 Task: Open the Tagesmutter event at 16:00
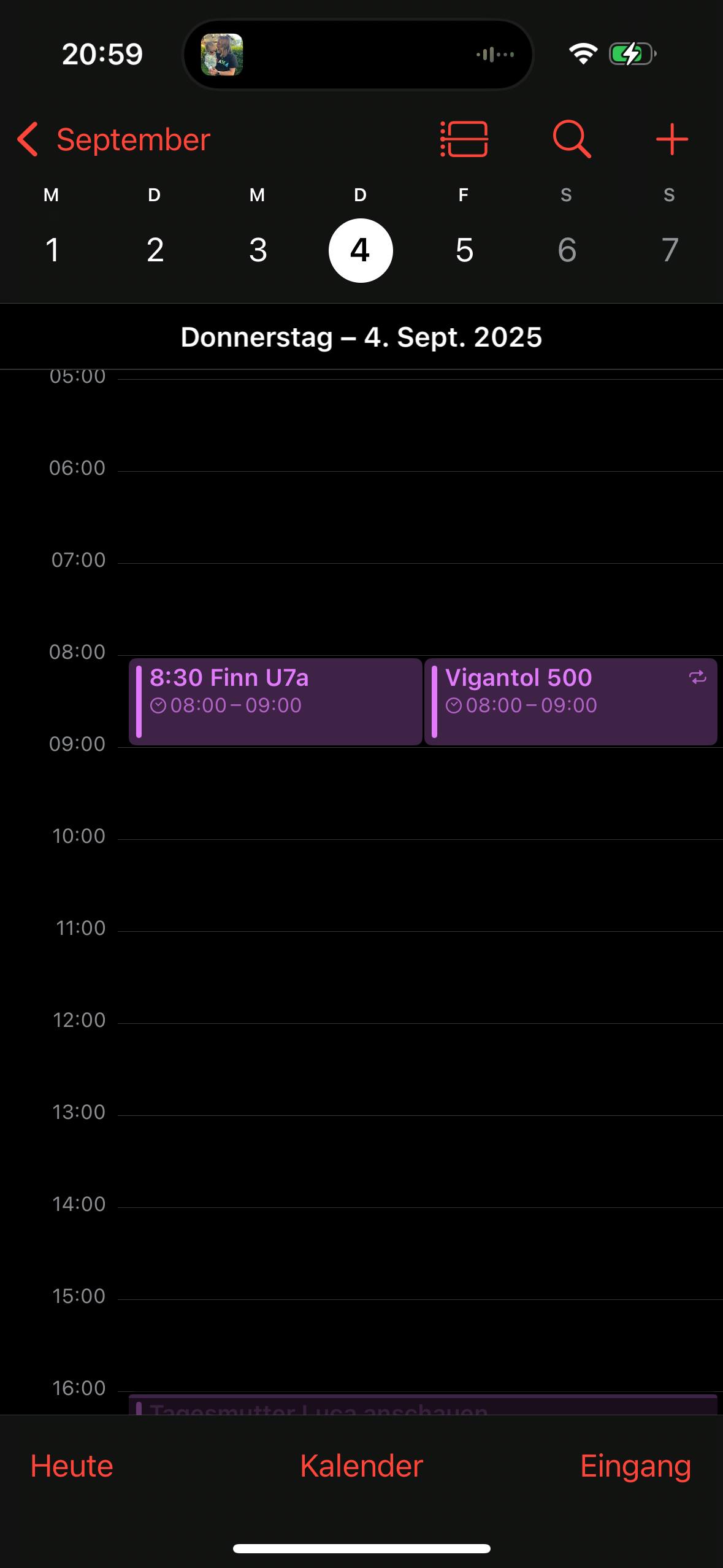[x=423, y=1405]
